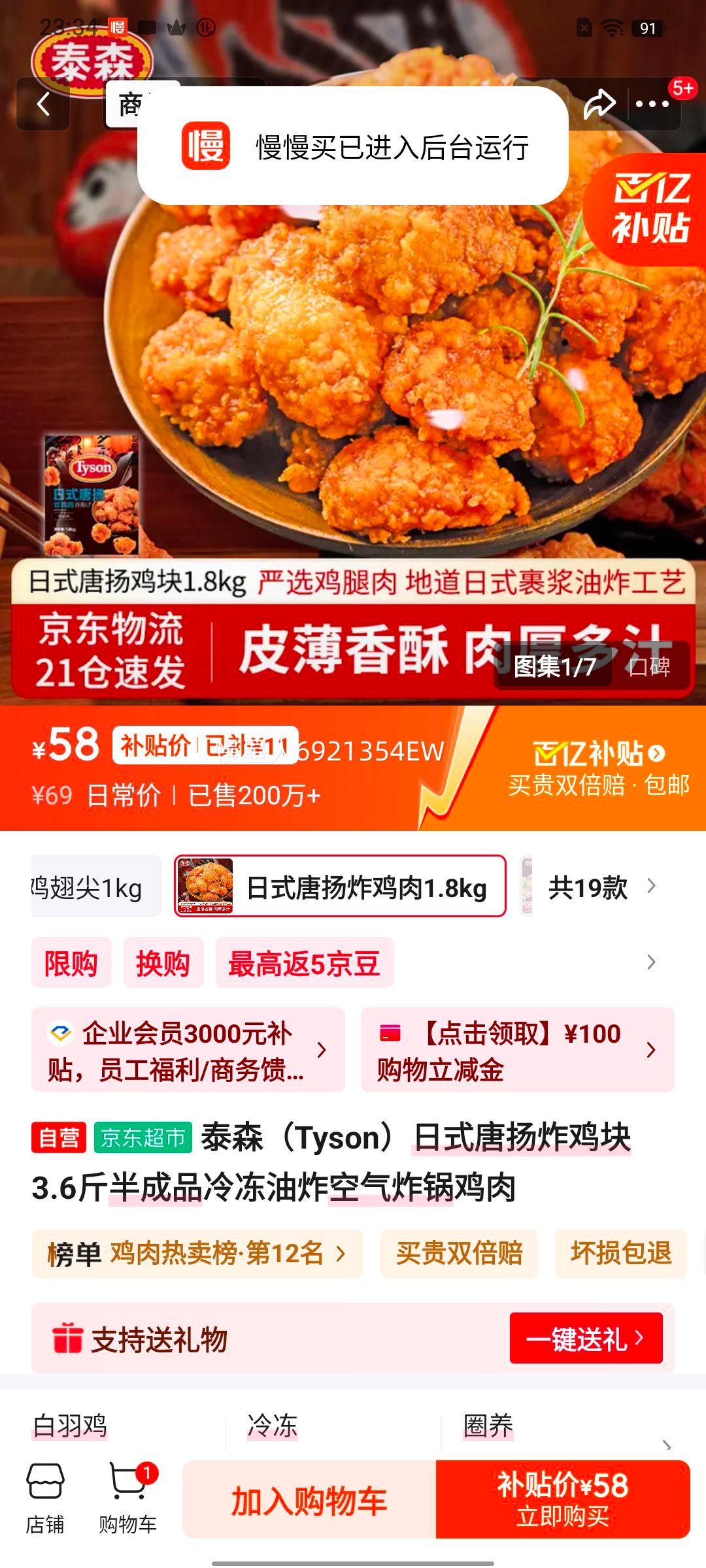Open the share menu

tap(601, 103)
